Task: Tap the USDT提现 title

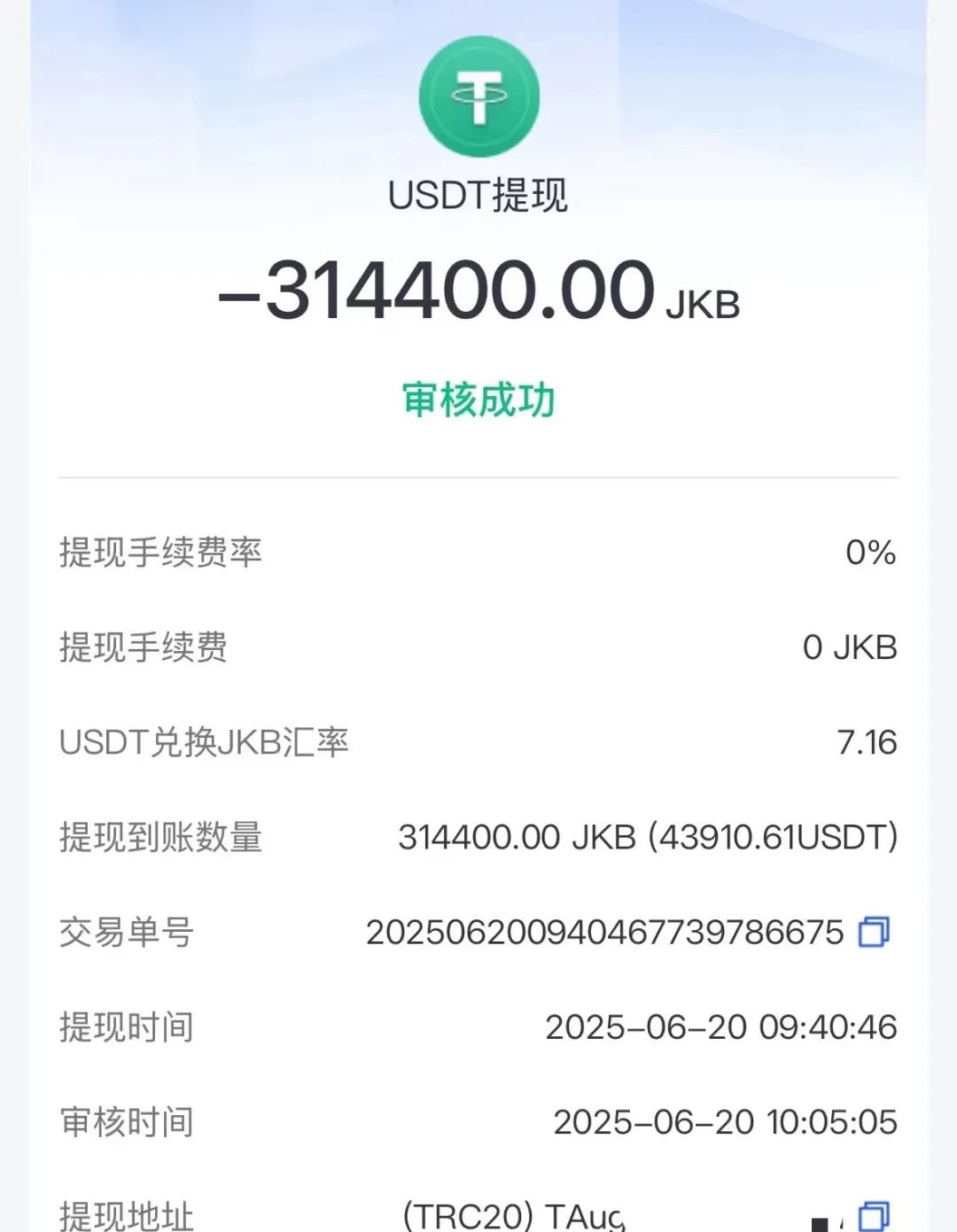Action: pos(478,195)
